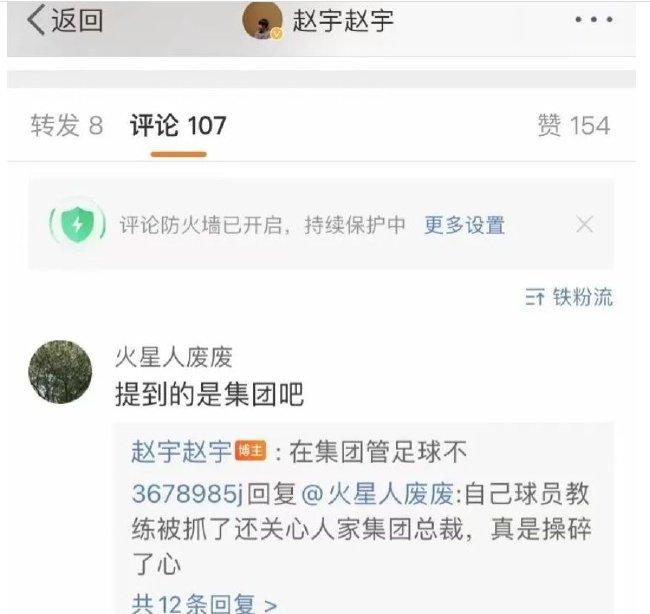Open 更多设置 for comment firewall
Screen dimensions: 650x614
pyautogui.click(x=464, y=225)
